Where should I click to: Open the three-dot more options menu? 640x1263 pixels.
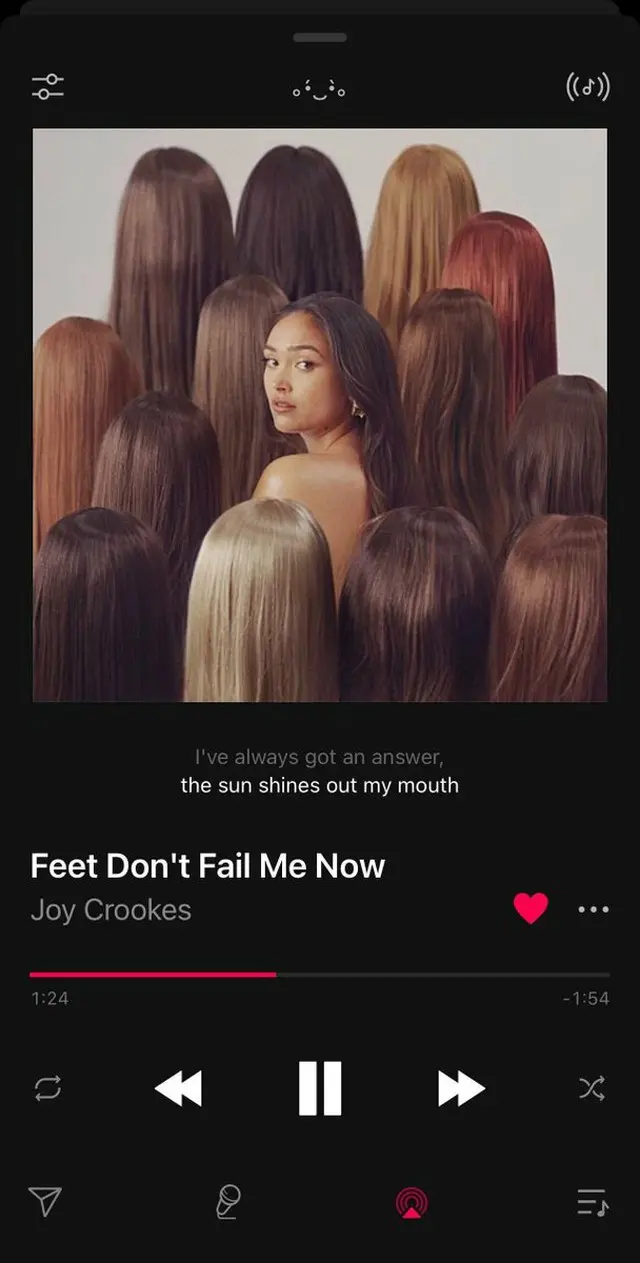tap(593, 909)
